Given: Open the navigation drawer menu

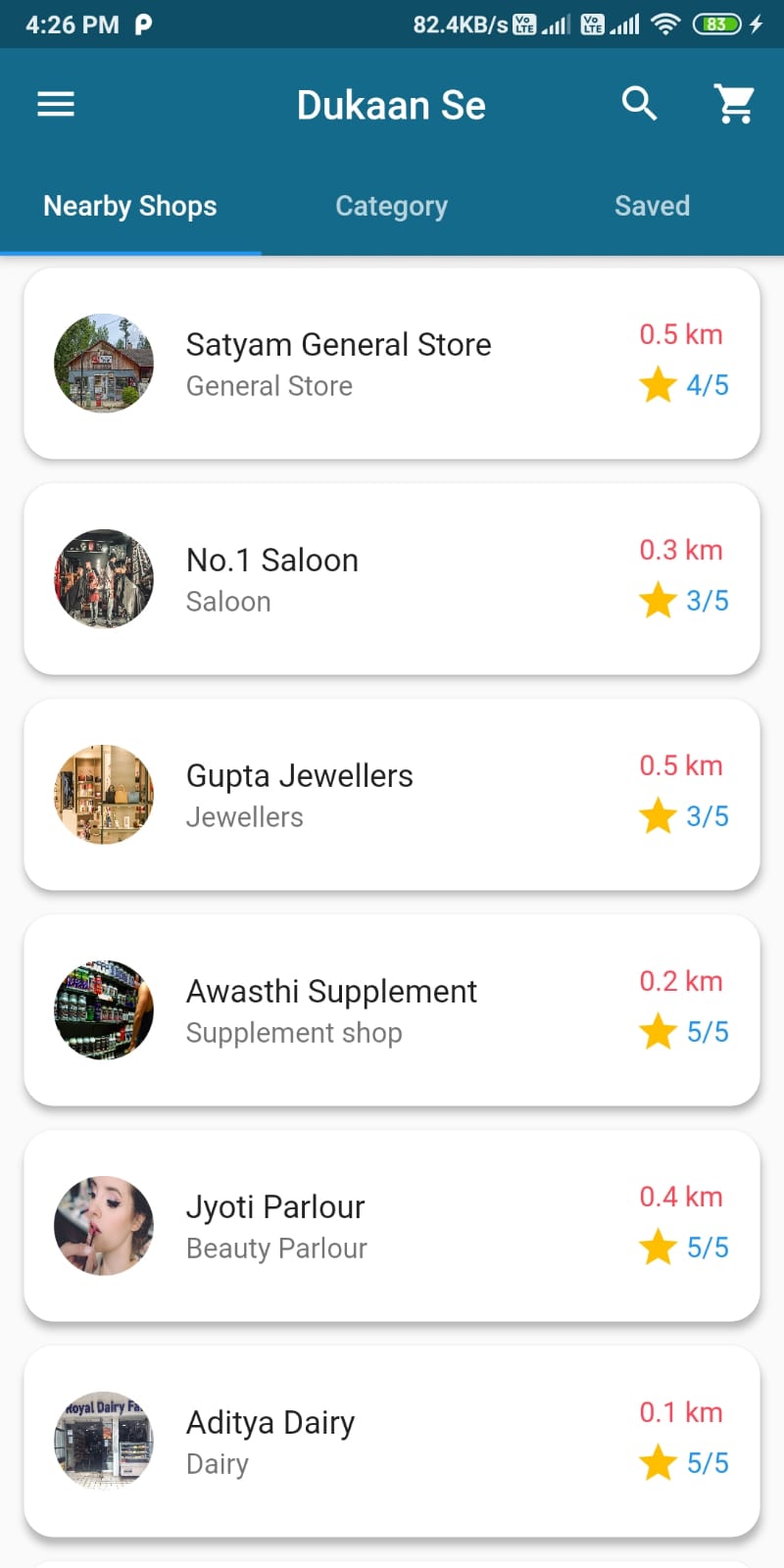Looking at the screenshot, I should [55, 103].
